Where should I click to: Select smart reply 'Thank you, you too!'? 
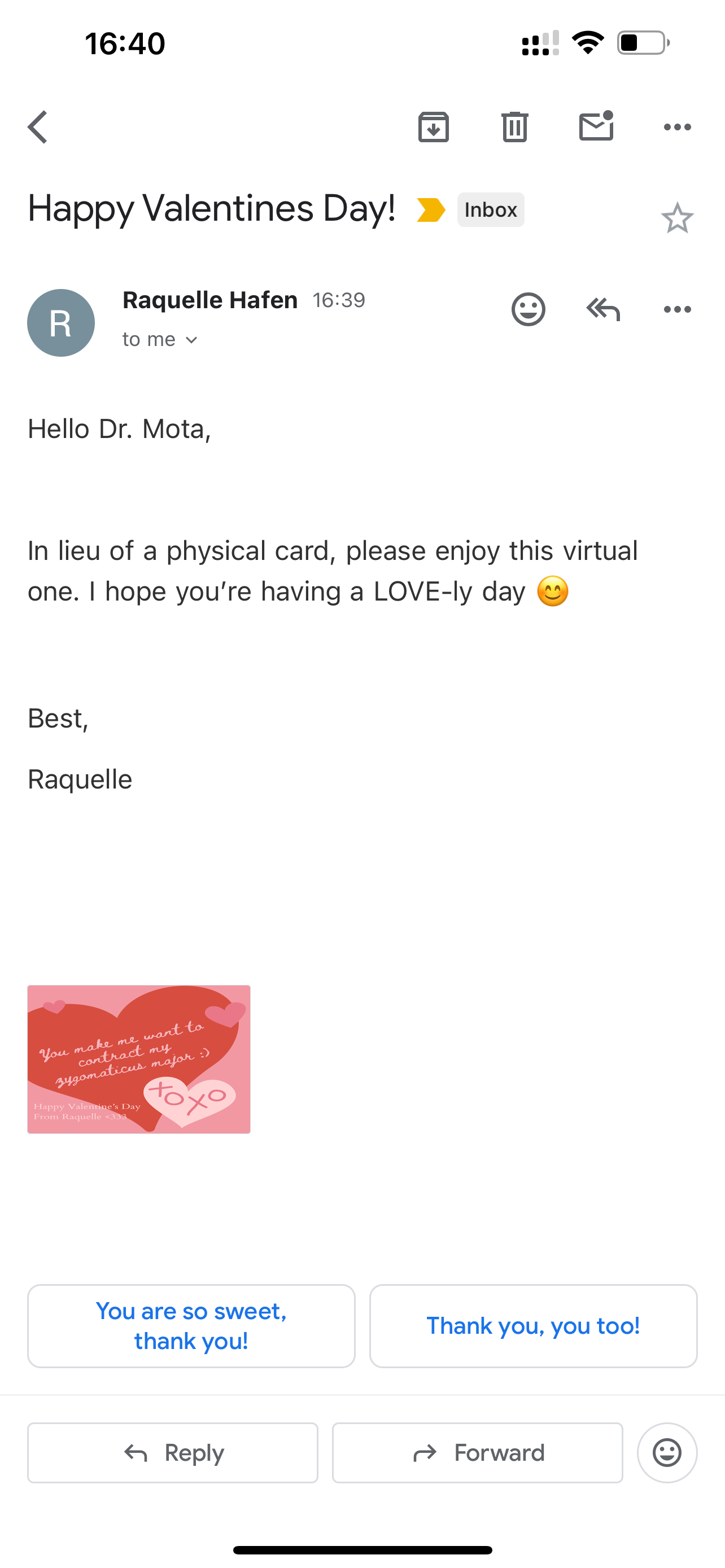(533, 1326)
